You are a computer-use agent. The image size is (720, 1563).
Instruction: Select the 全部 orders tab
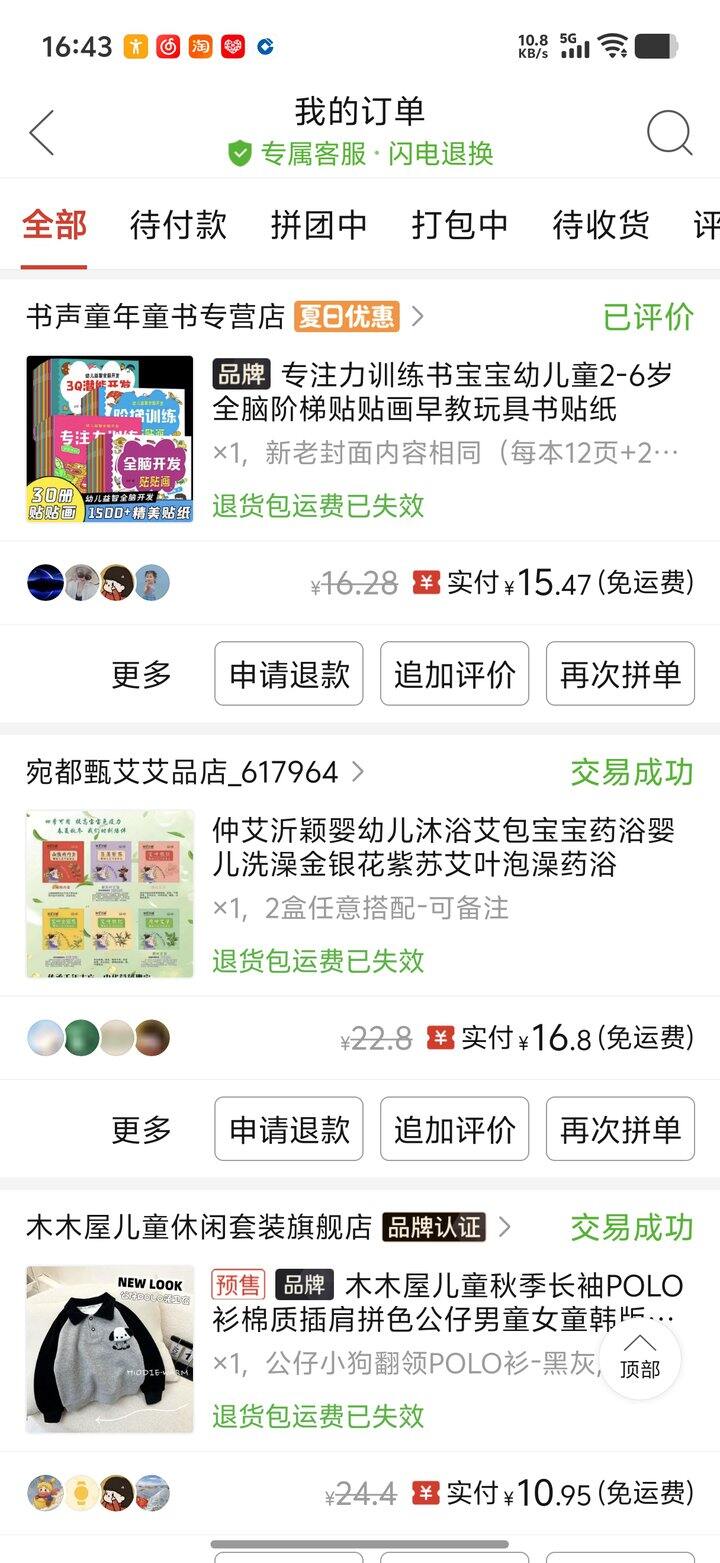(x=55, y=225)
